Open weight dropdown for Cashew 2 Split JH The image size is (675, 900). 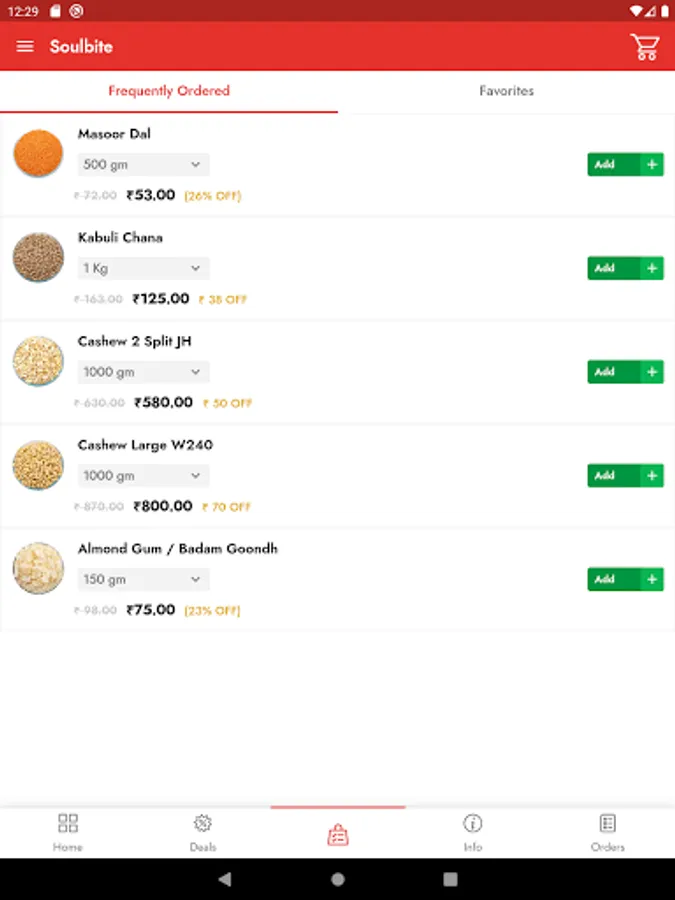tap(143, 372)
